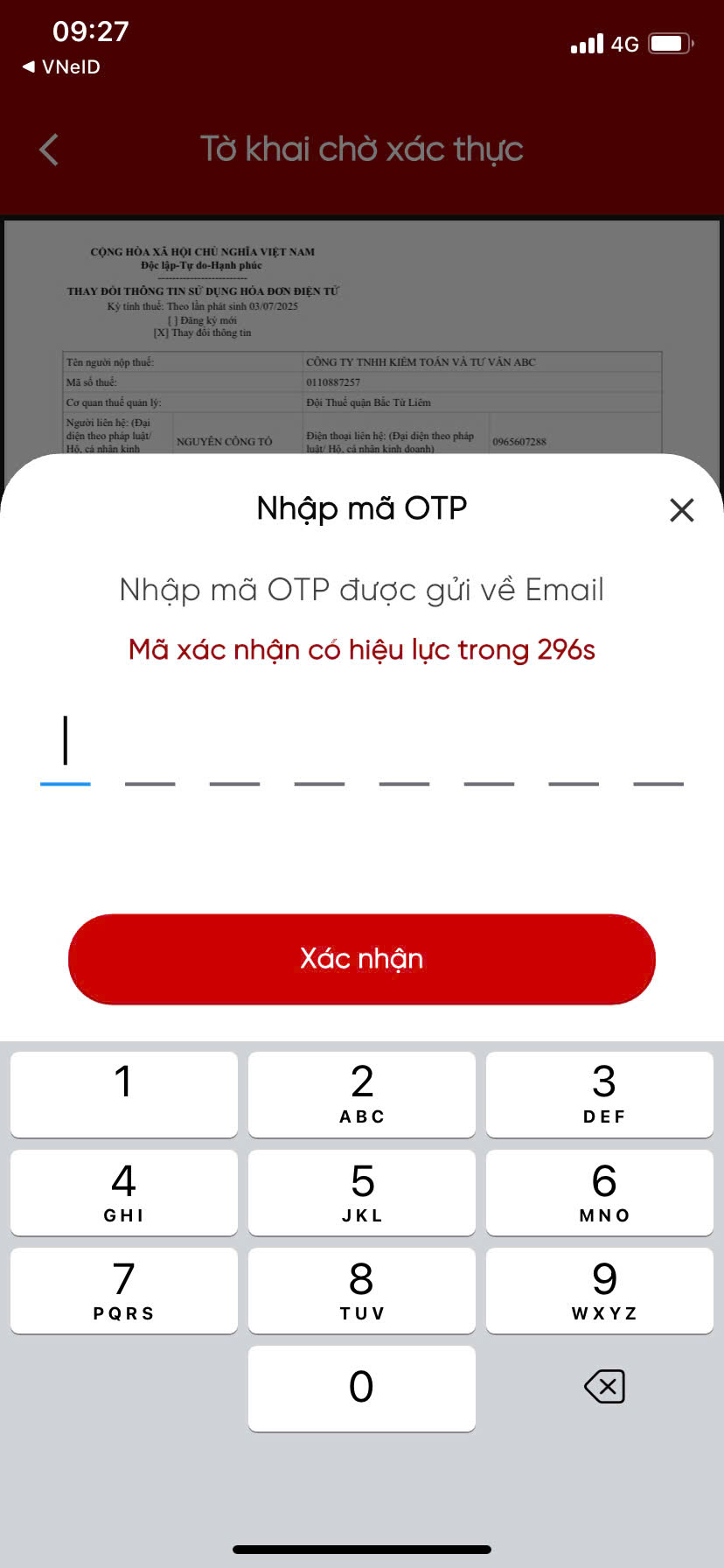Viewport: 724px width, 1568px height.
Task: Type 5 using the number pad
Action: pos(361,1192)
